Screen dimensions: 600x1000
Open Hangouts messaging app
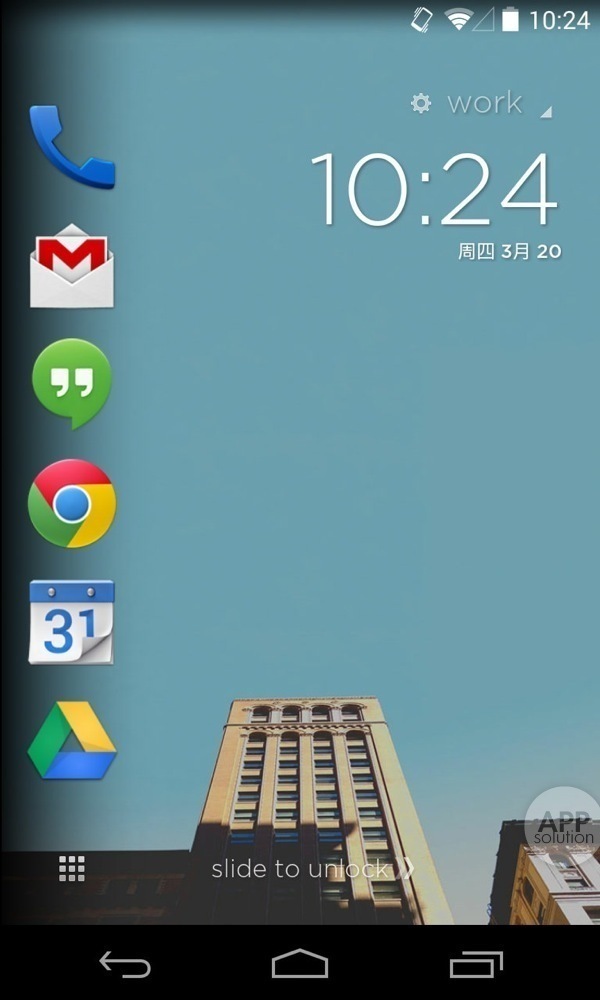click(71, 384)
